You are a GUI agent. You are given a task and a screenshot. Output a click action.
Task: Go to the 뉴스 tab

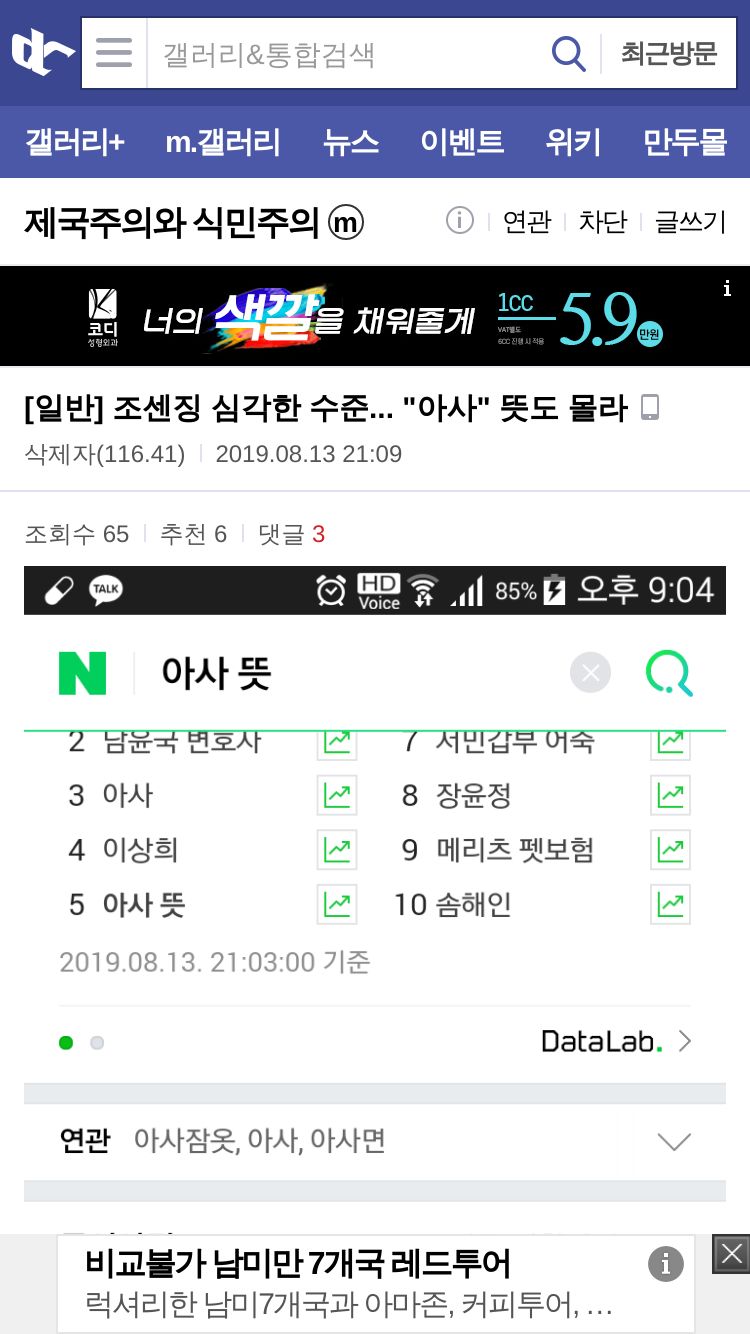click(351, 142)
